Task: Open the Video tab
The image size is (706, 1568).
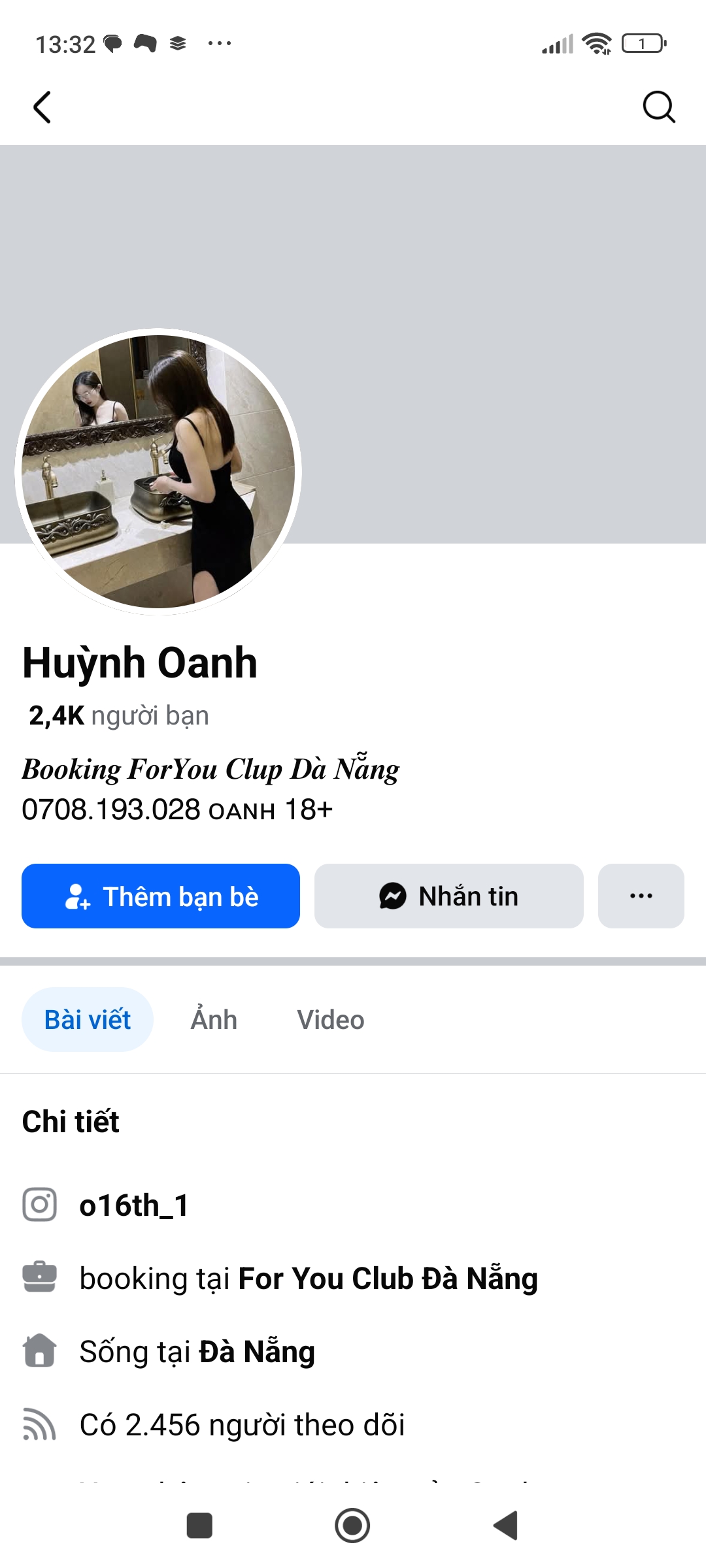Action: pos(330,1019)
